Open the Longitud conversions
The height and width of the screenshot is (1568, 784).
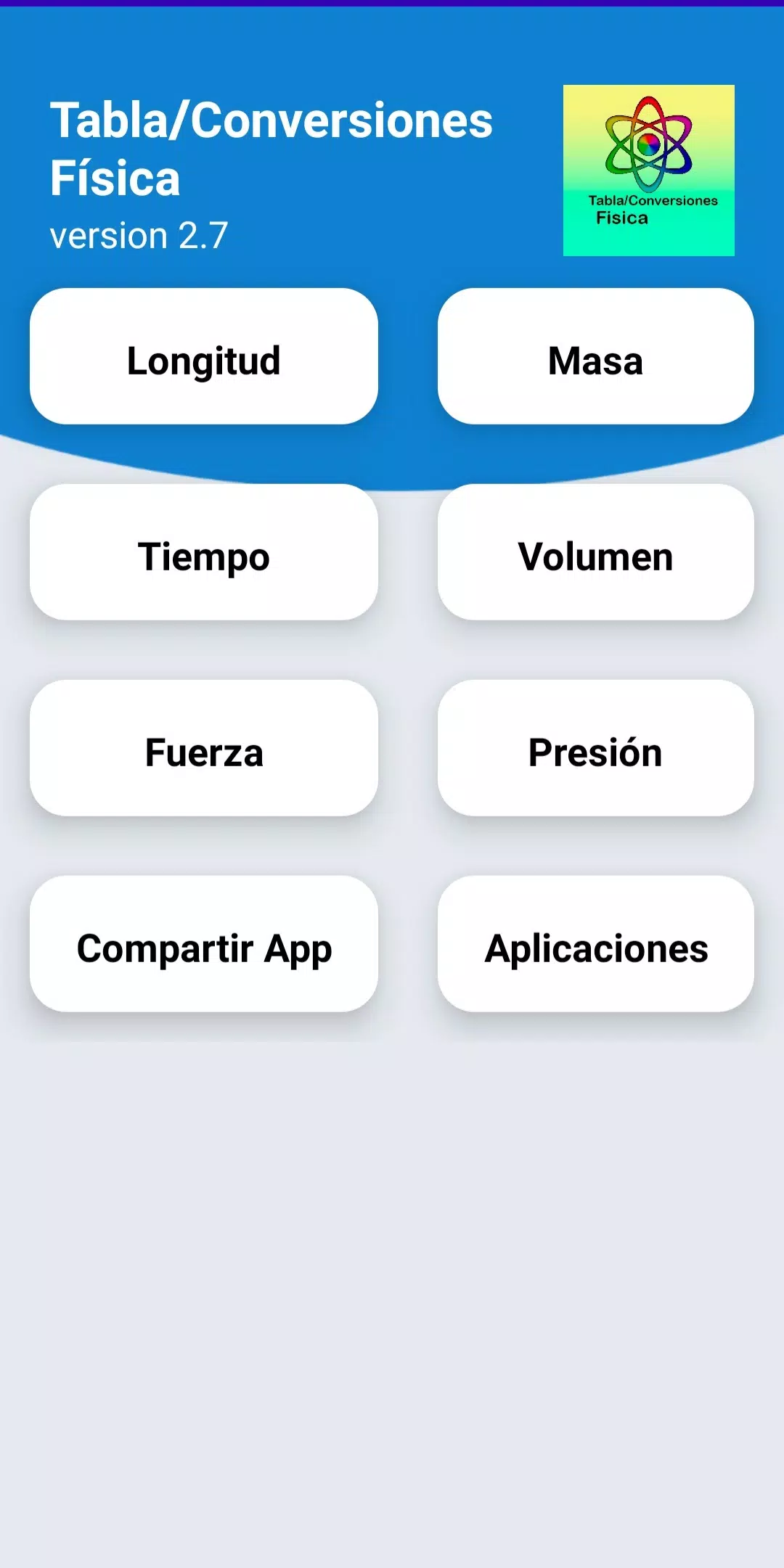[x=204, y=357]
